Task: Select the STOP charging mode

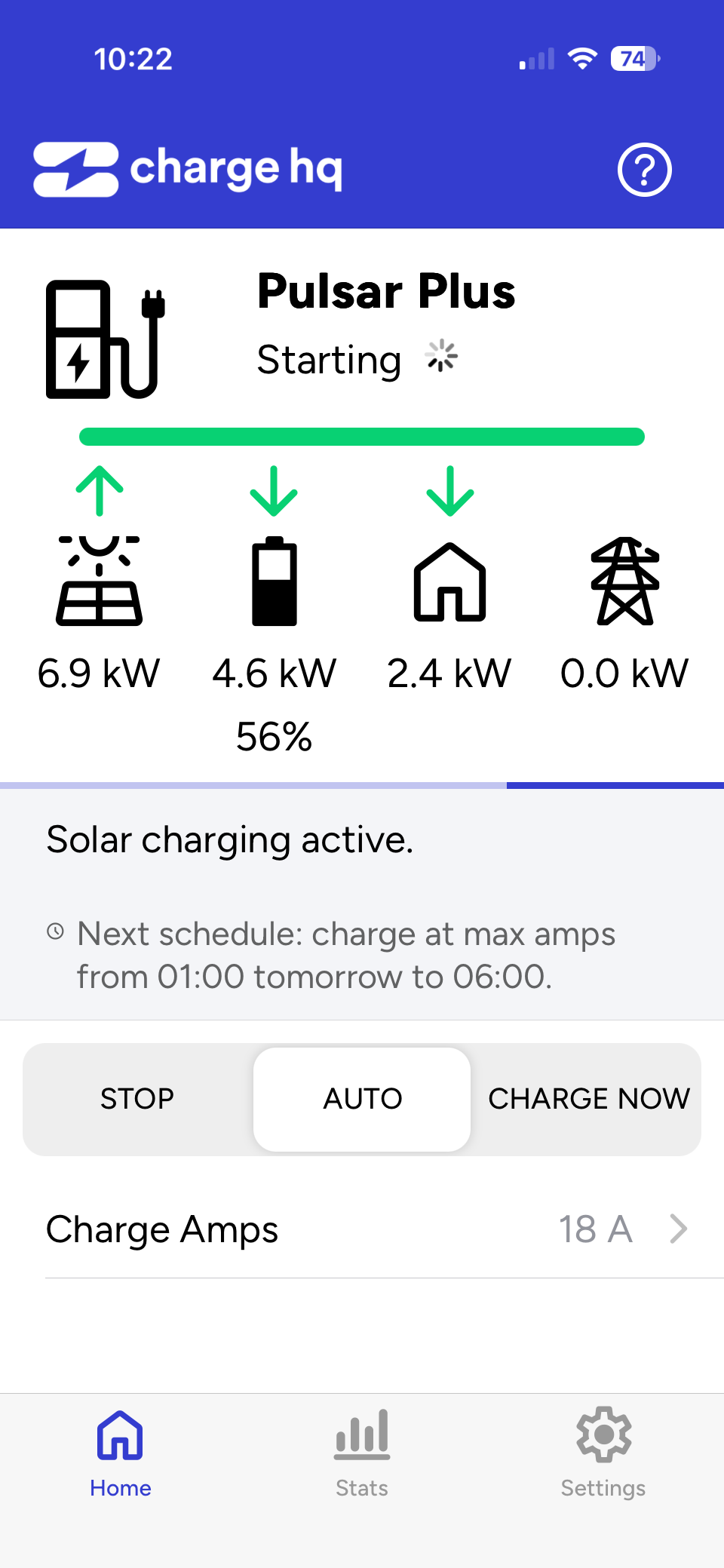Action: tap(137, 1099)
